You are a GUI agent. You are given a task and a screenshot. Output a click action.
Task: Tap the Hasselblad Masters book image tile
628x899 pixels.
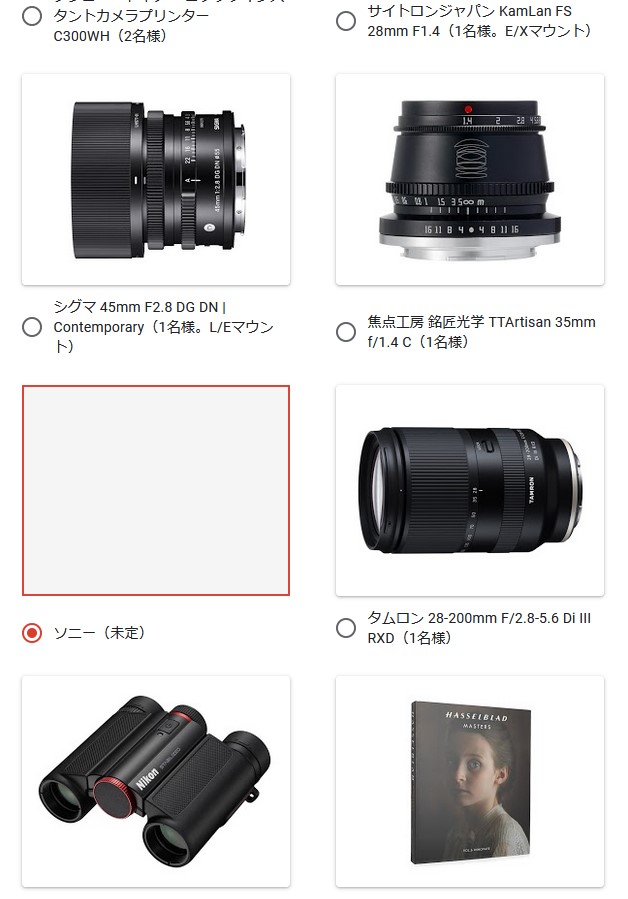[470, 781]
